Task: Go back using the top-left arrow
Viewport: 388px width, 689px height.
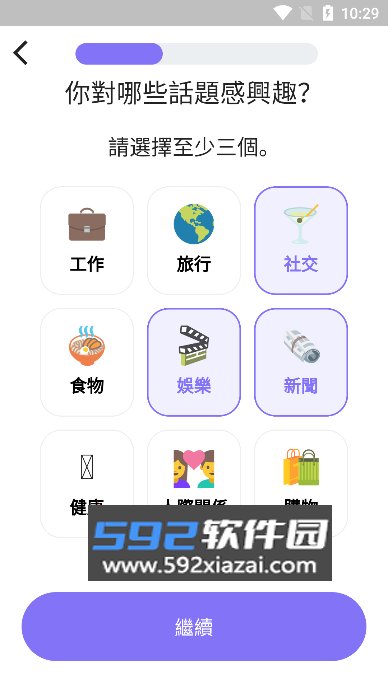Action: tap(20, 53)
